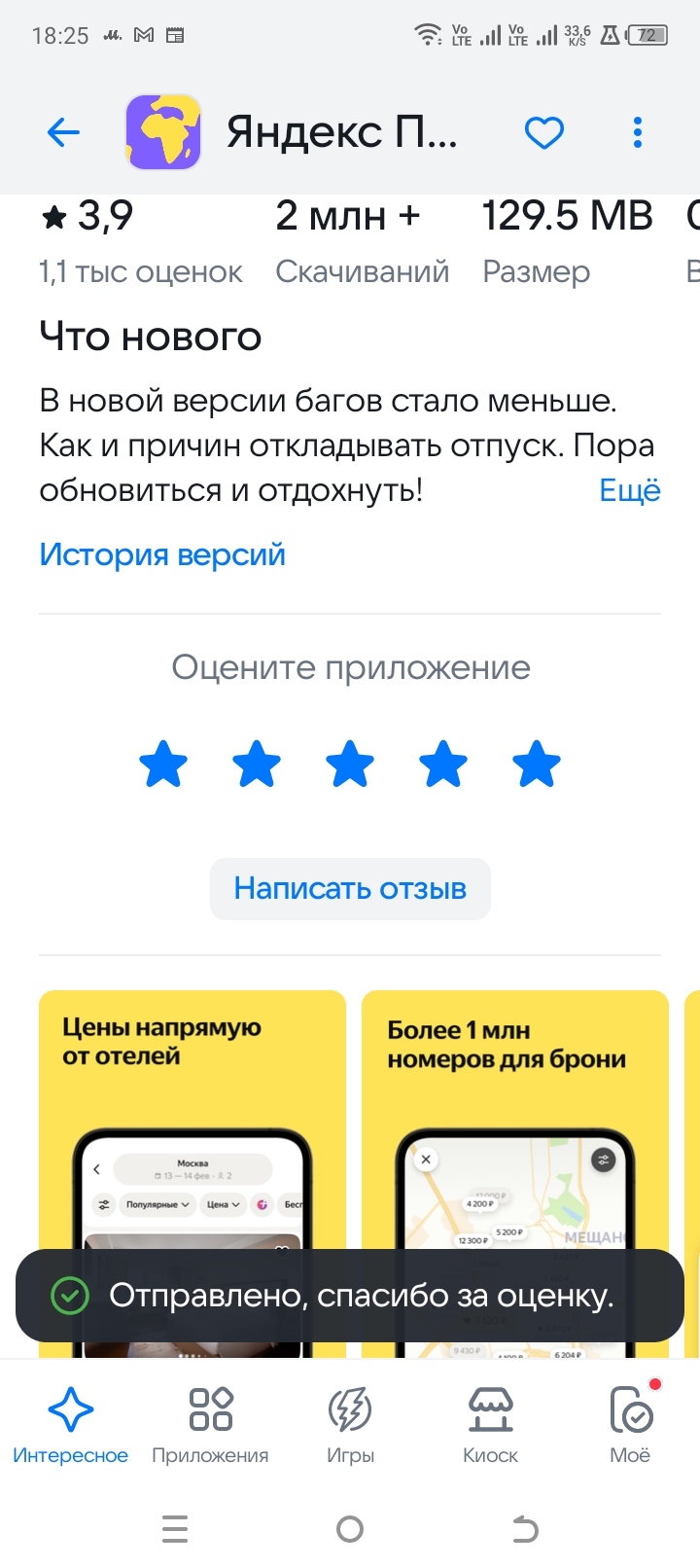Viewport: 700px width, 1568px height.
Task: Go back using the top arrow
Action: click(63, 132)
